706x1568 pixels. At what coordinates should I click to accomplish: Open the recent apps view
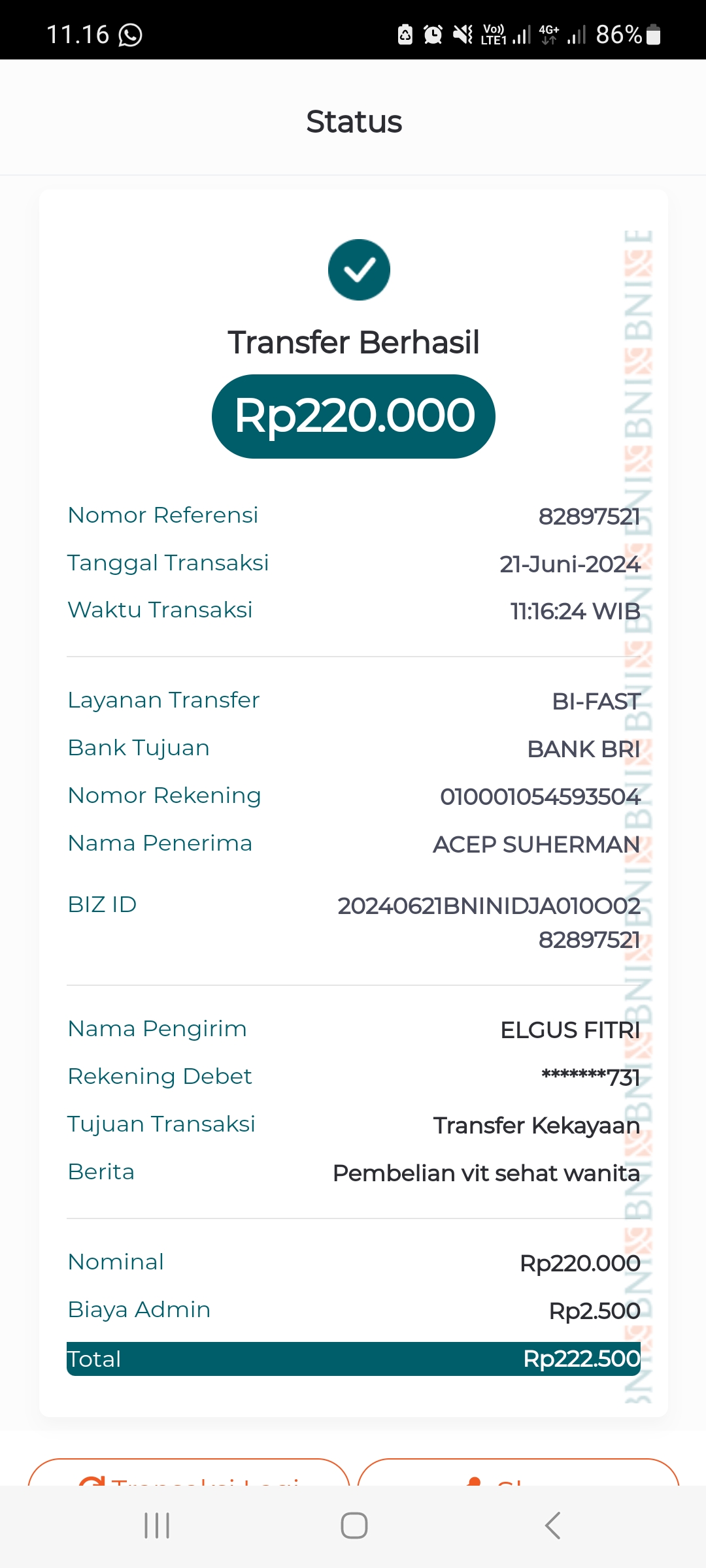[x=157, y=1526]
